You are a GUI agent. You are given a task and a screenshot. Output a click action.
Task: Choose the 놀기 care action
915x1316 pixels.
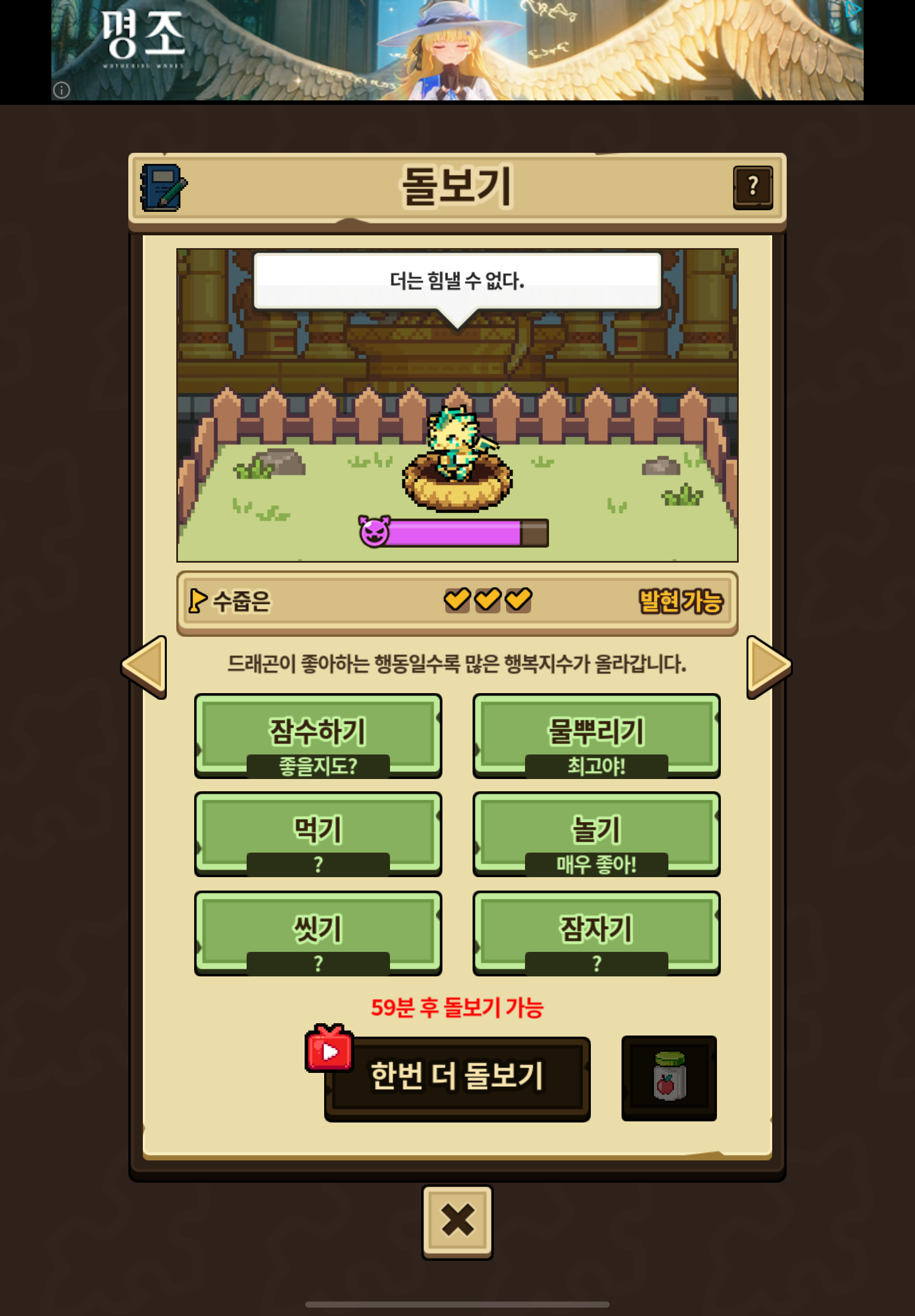(x=596, y=833)
